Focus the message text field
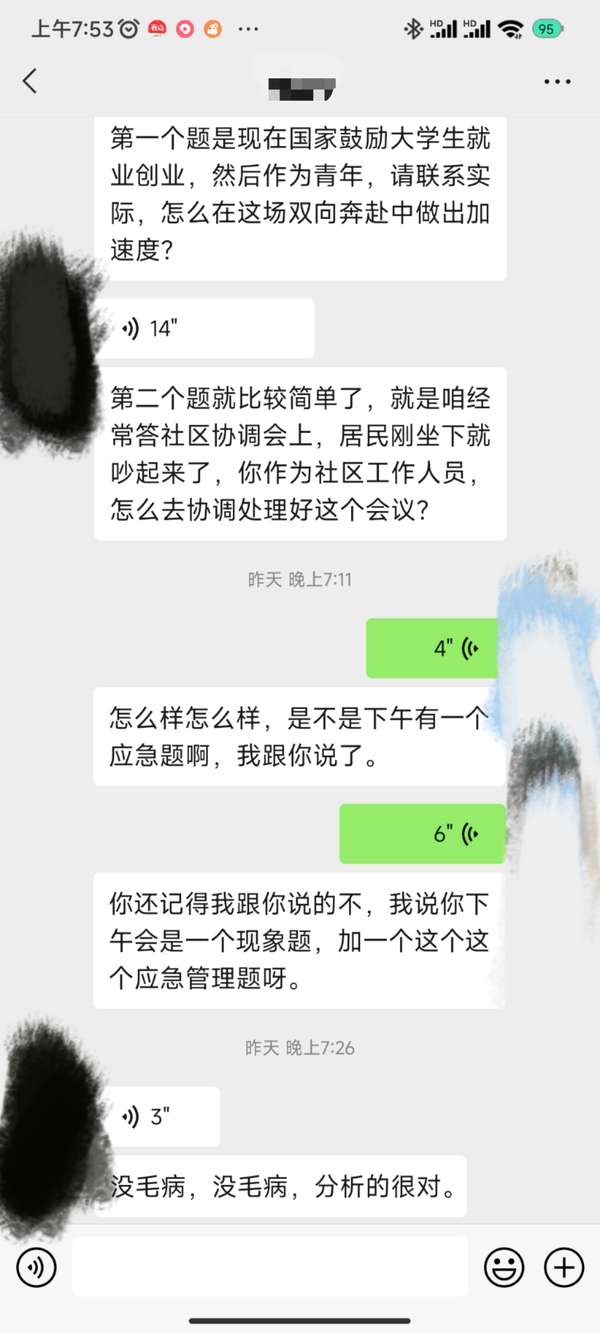 point(270,1266)
